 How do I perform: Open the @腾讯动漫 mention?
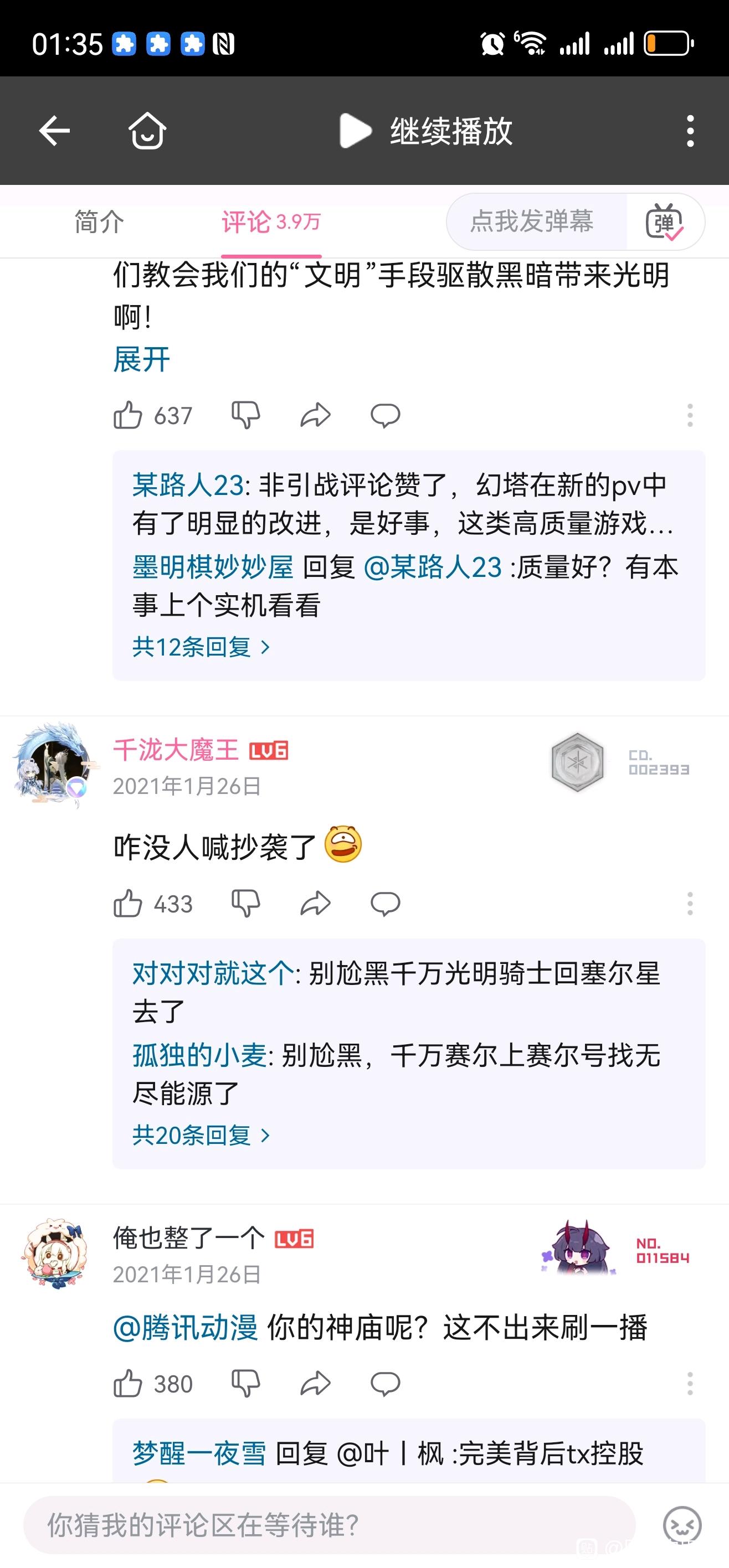(186, 1328)
